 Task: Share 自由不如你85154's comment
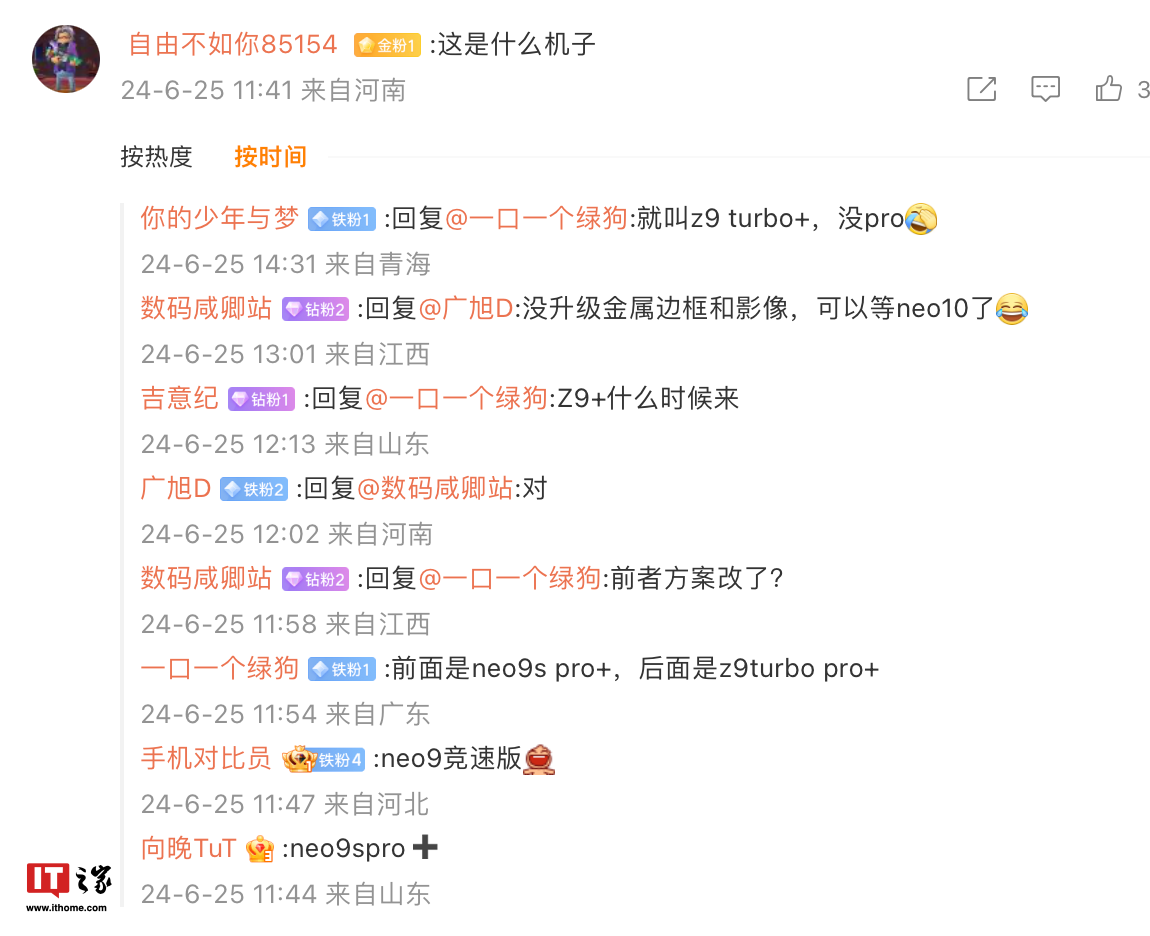982,89
